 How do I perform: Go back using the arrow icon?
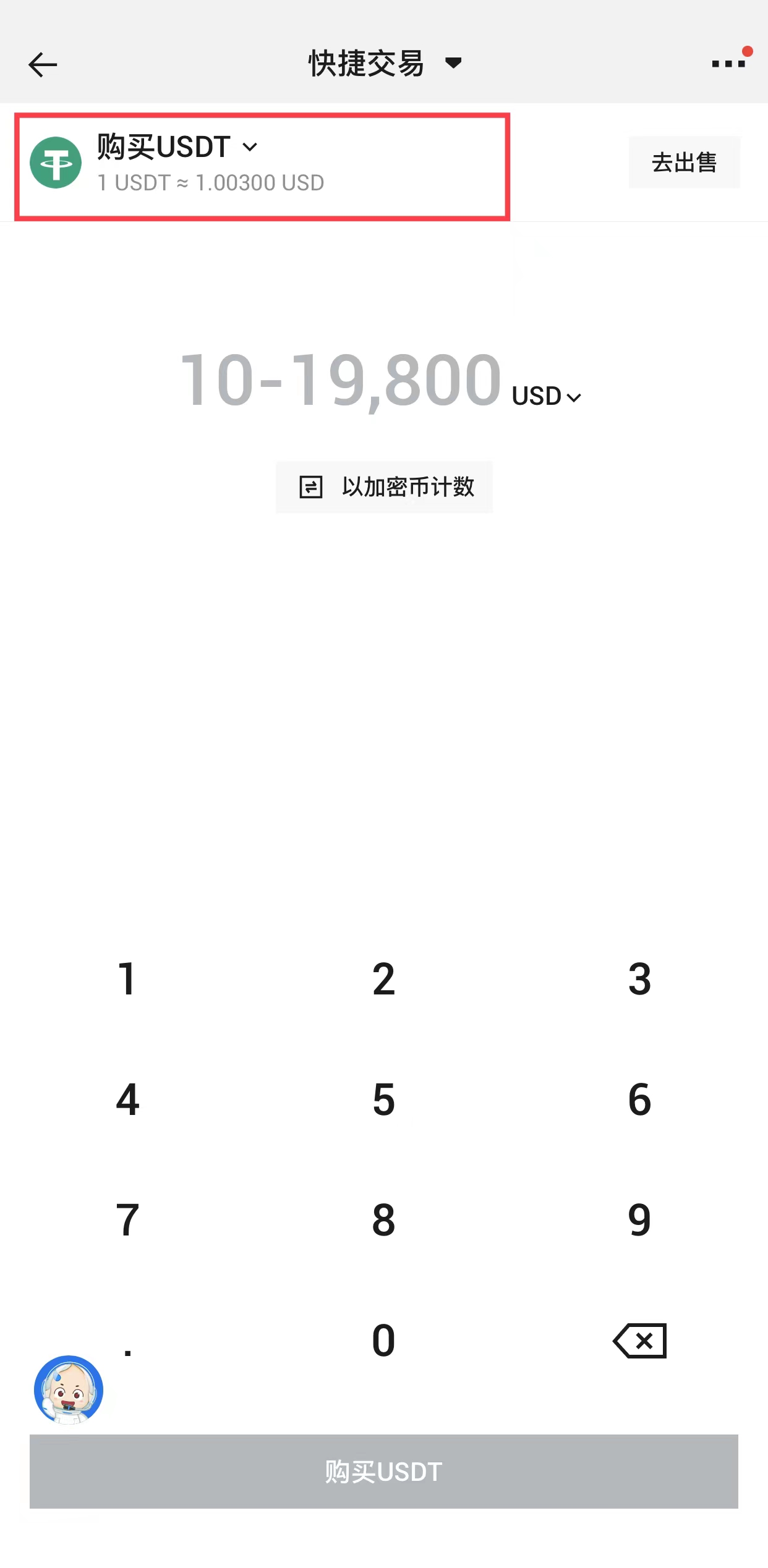coord(43,64)
